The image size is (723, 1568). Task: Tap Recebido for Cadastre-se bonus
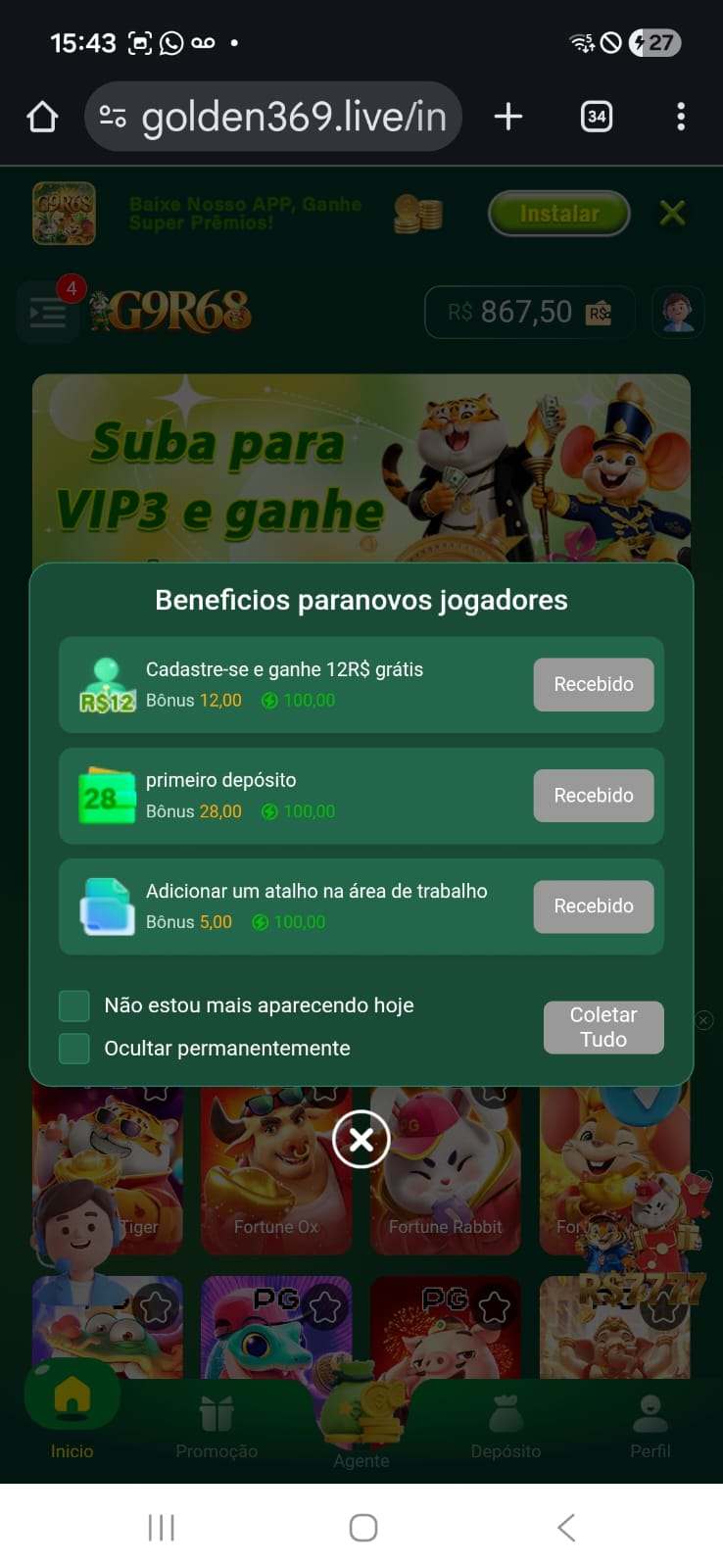[x=593, y=684]
